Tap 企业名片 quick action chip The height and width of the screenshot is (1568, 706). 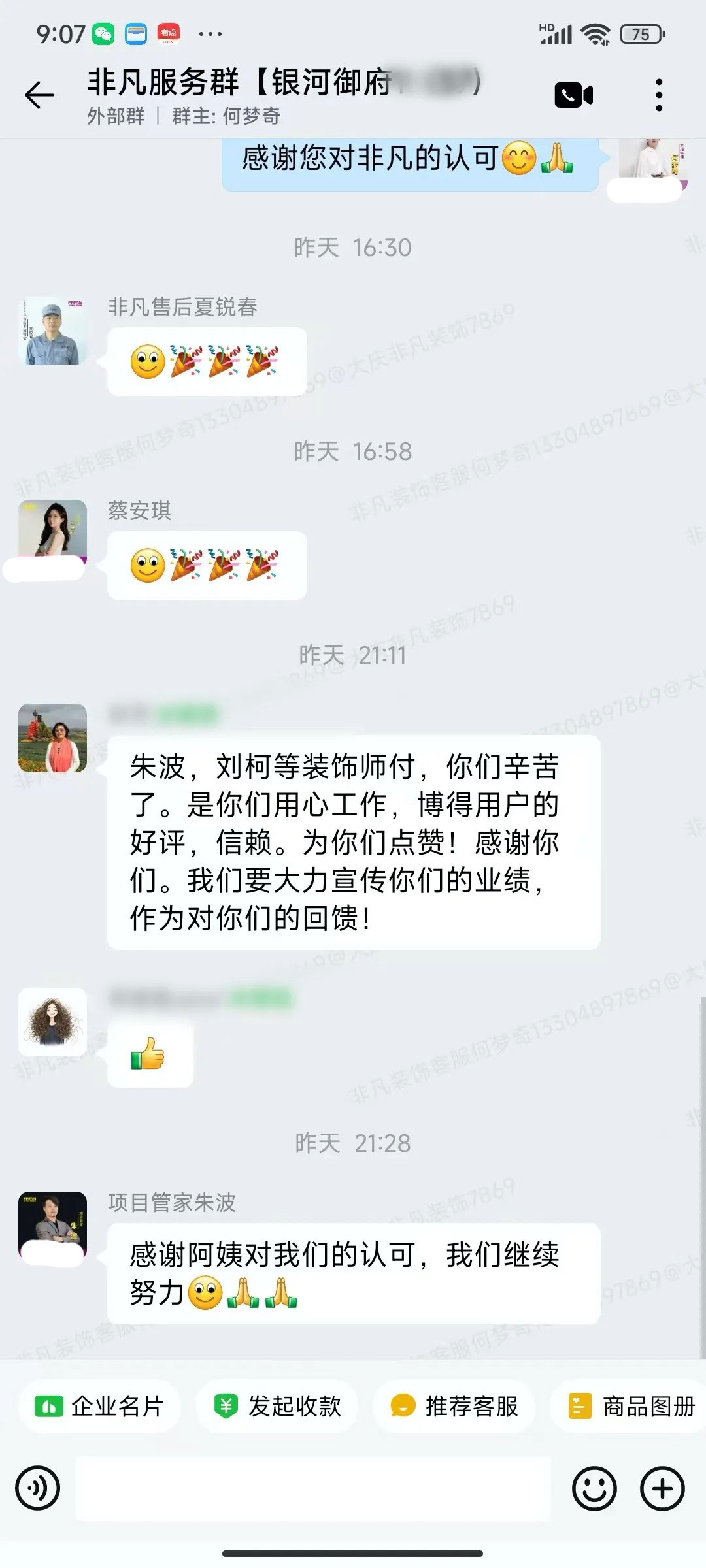pyautogui.click(x=99, y=1406)
